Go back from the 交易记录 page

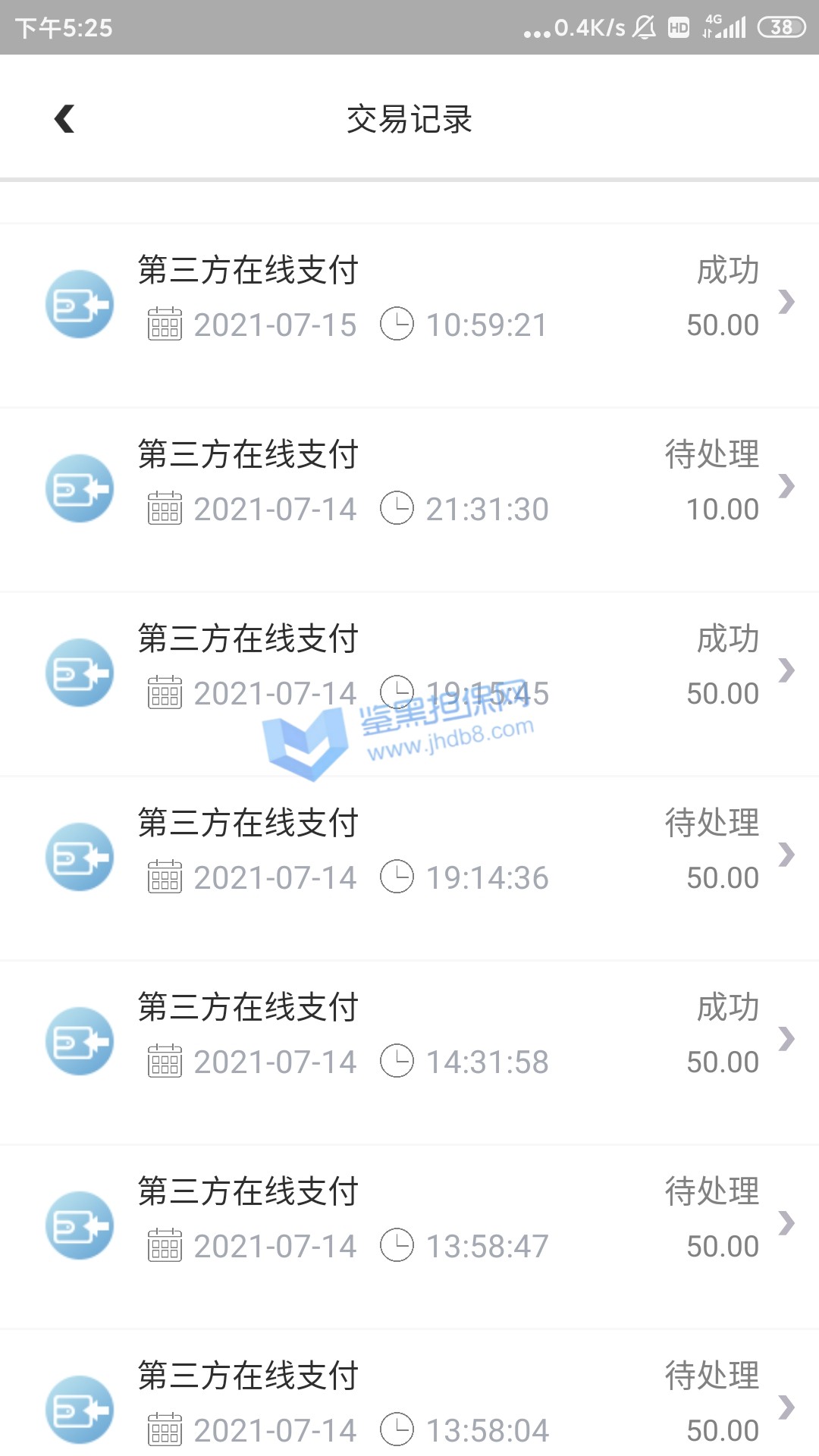(x=64, y=119)
